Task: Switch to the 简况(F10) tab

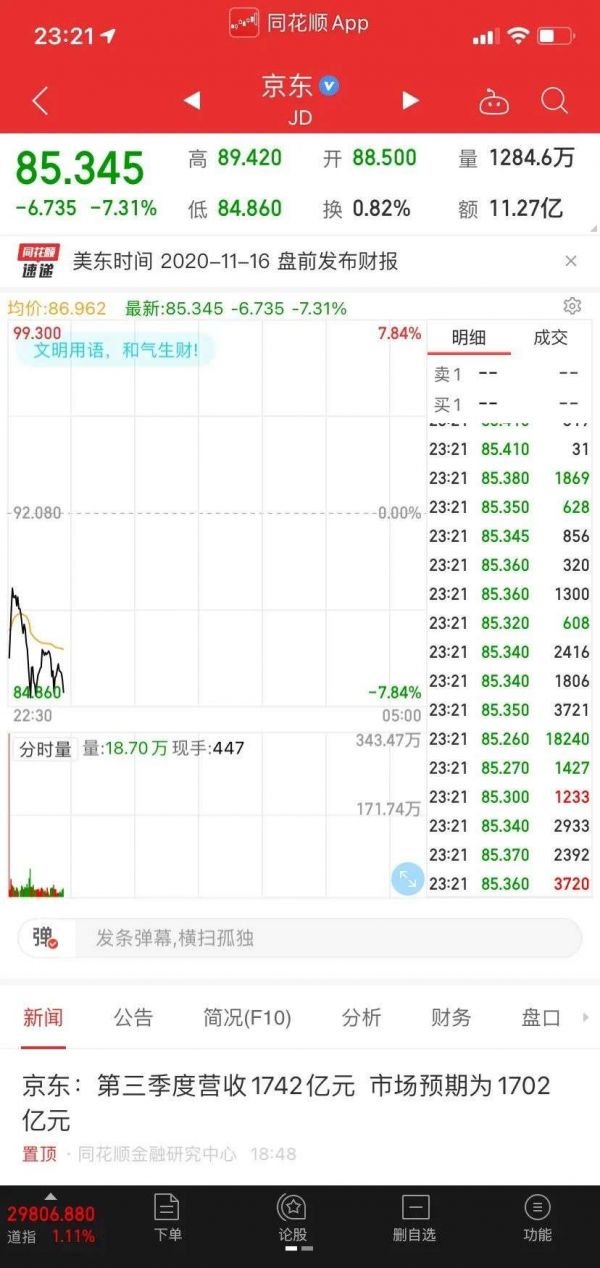Action: tap(247, 1018)
